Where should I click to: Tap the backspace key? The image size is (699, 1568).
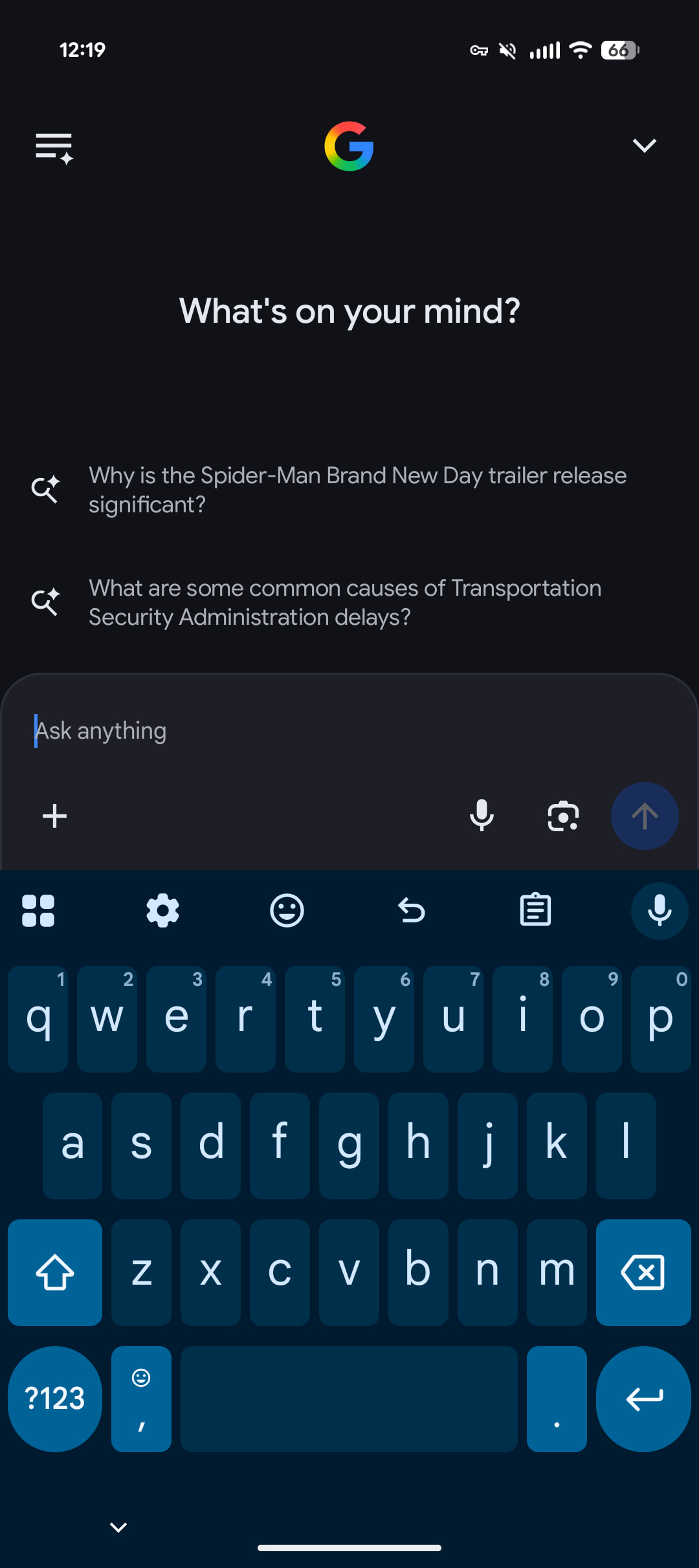[643, 1272]
